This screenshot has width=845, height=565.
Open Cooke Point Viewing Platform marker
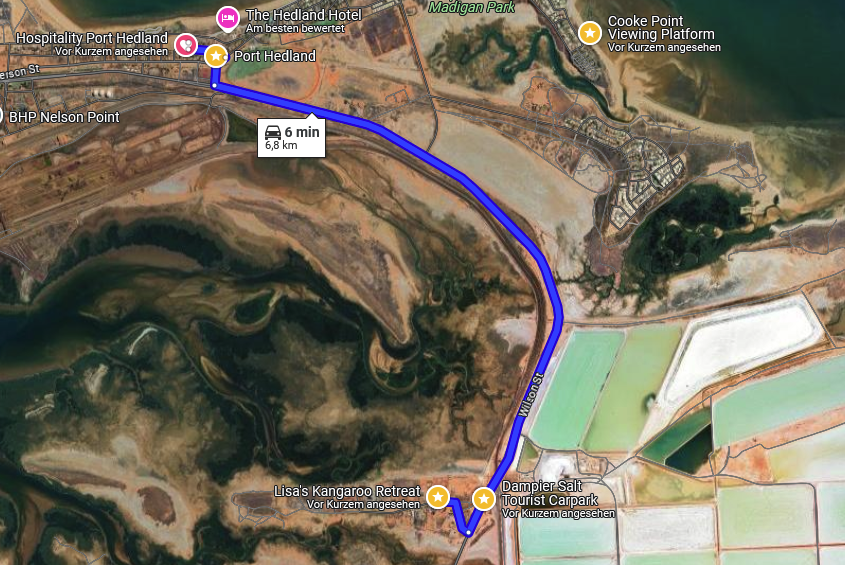click(x=590, y=33)
